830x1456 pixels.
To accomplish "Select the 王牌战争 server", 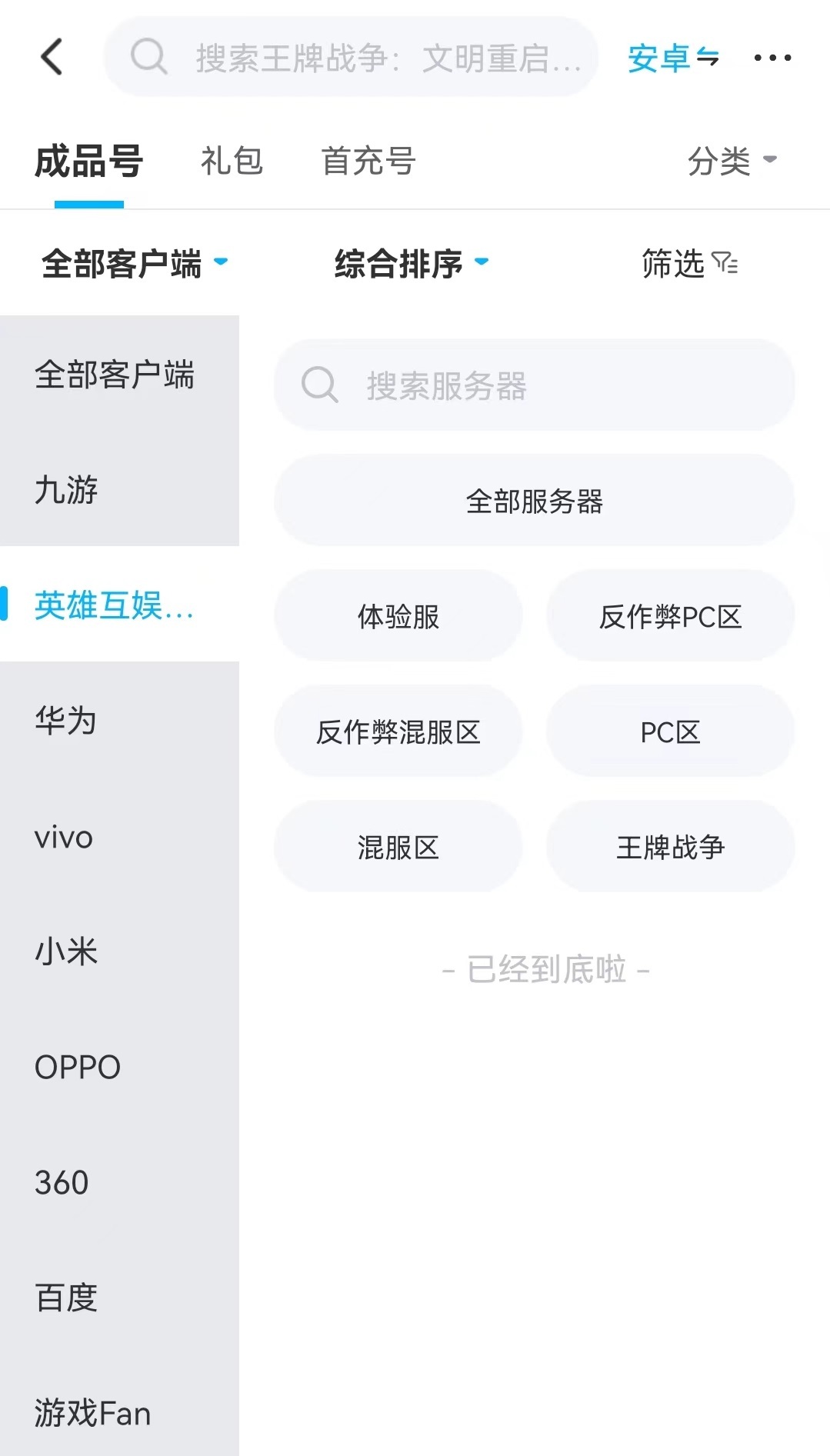I will click(671, 847).
